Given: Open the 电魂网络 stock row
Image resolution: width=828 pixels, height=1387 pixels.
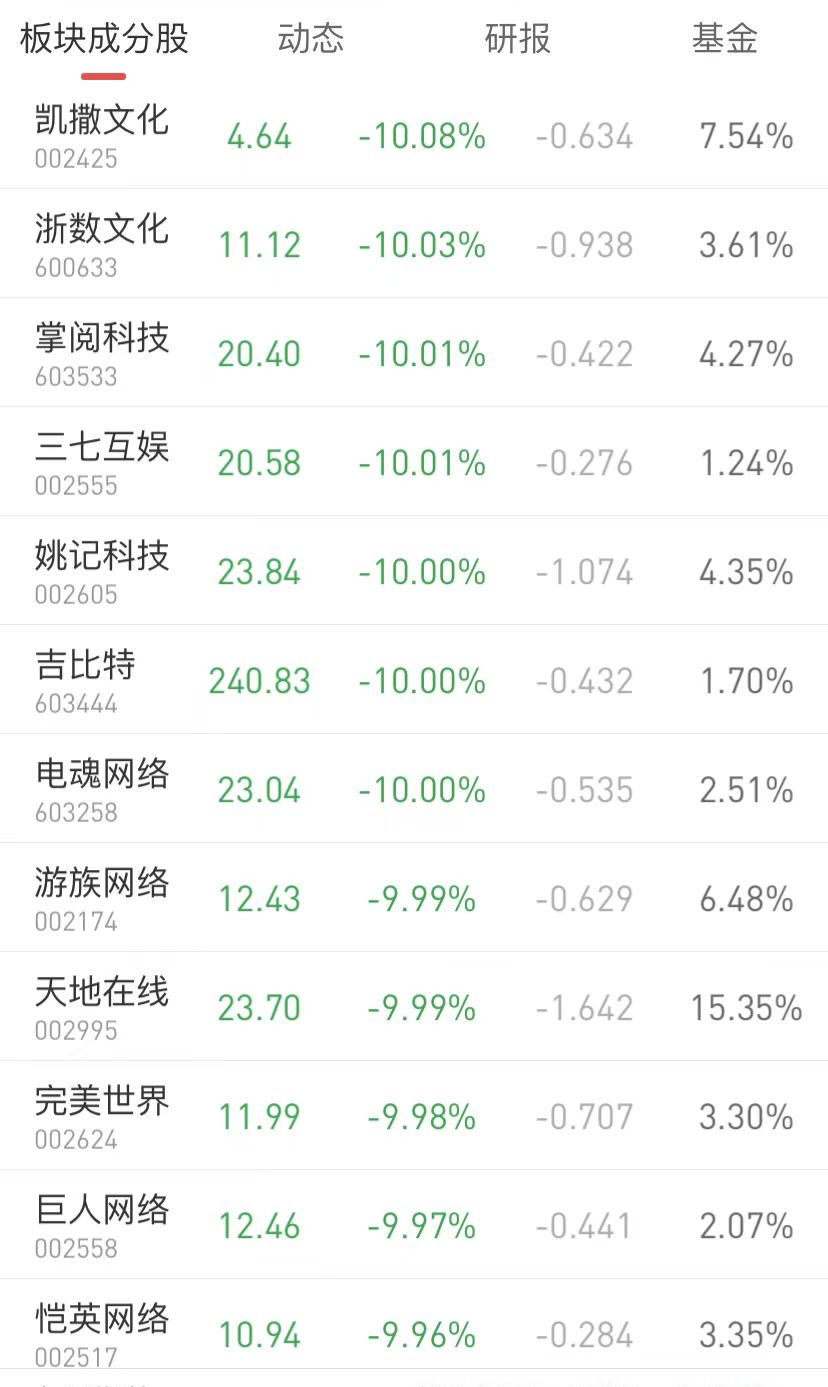Looking at the screenshot, I should (x=414, y=789).
